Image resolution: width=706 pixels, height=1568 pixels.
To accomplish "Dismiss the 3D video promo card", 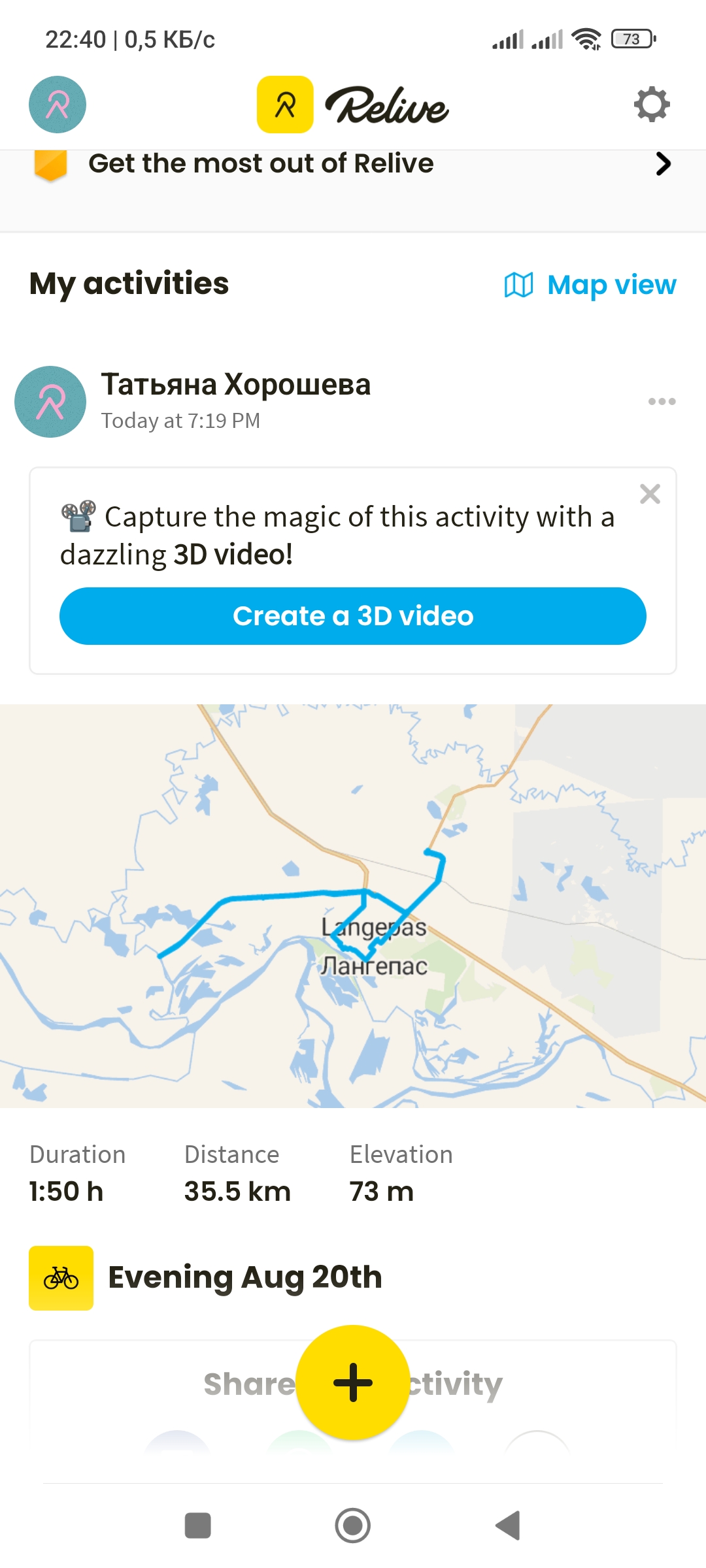I will 650,494.
